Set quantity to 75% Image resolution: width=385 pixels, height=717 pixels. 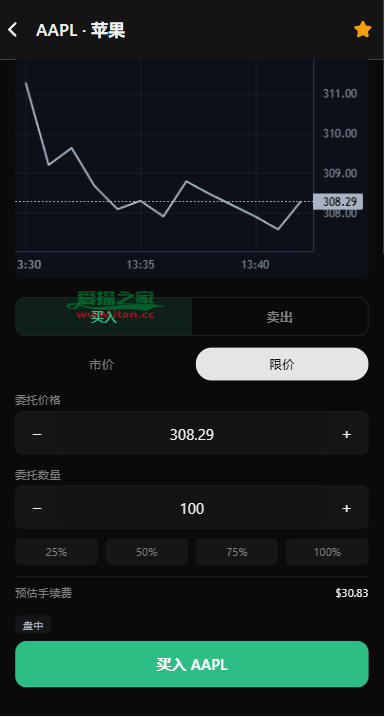[x=237, y=552]
